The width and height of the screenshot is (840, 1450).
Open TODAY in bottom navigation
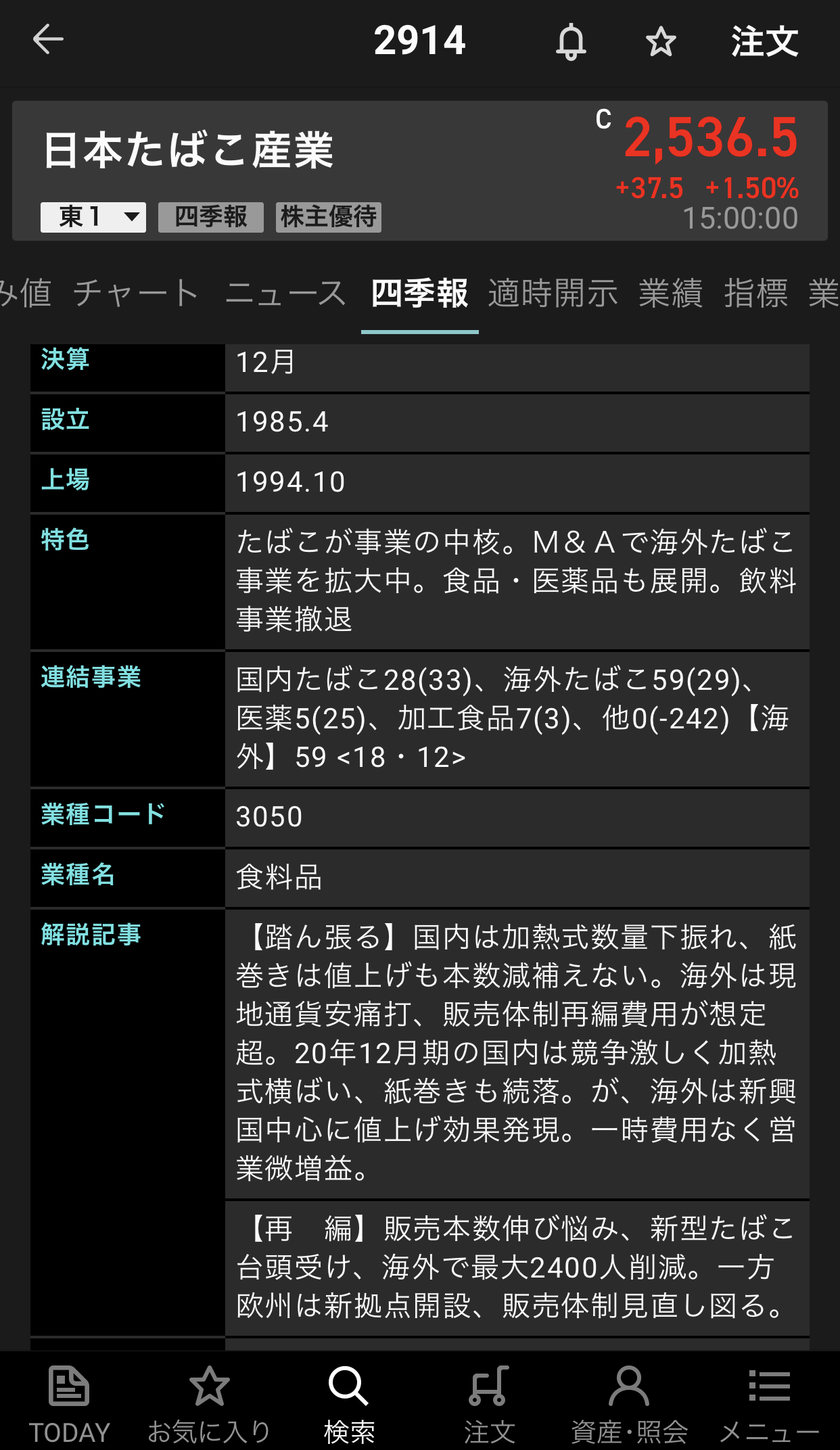click(69, 1403)
